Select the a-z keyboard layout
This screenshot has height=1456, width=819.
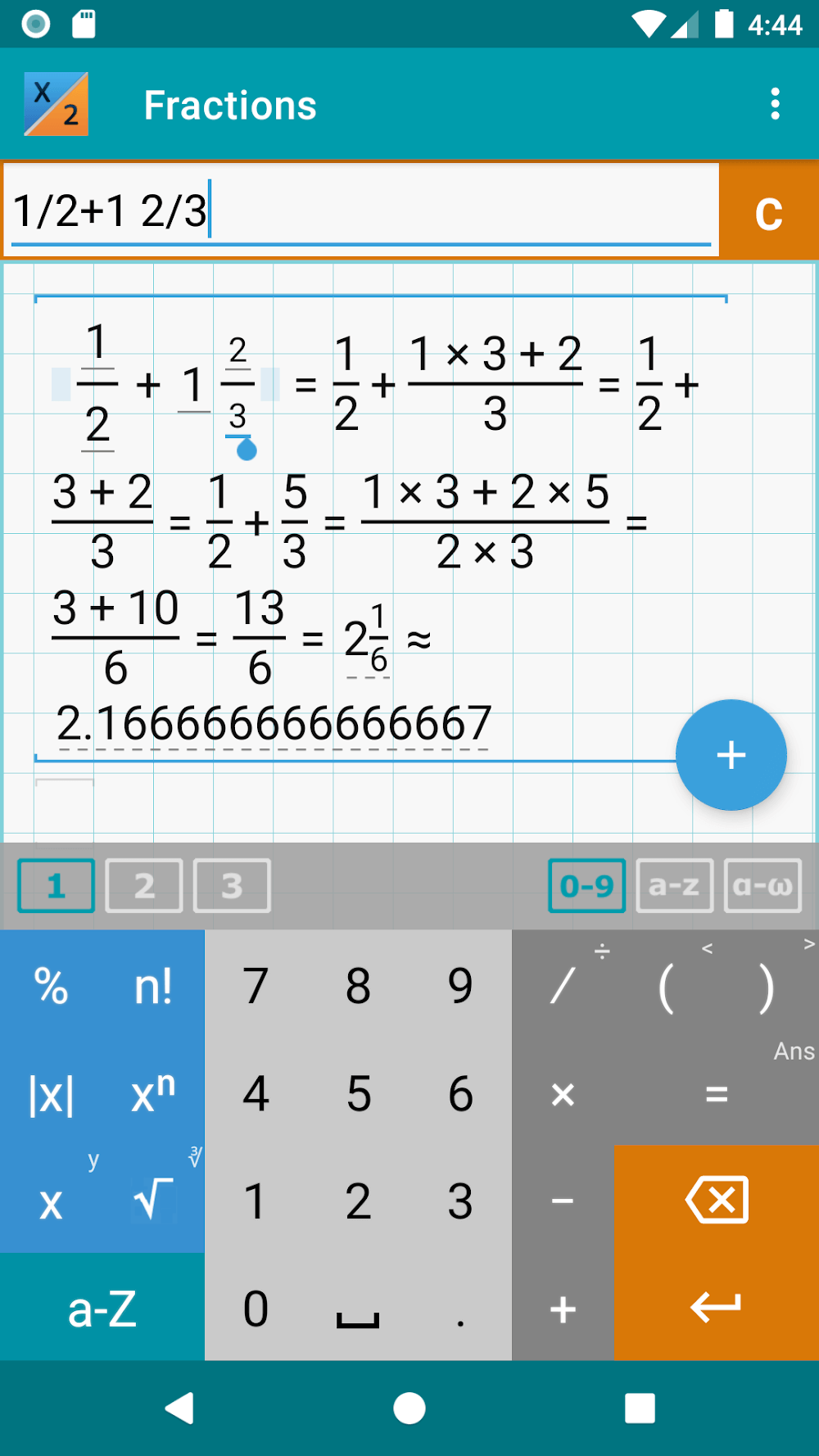tap(674, 885)
